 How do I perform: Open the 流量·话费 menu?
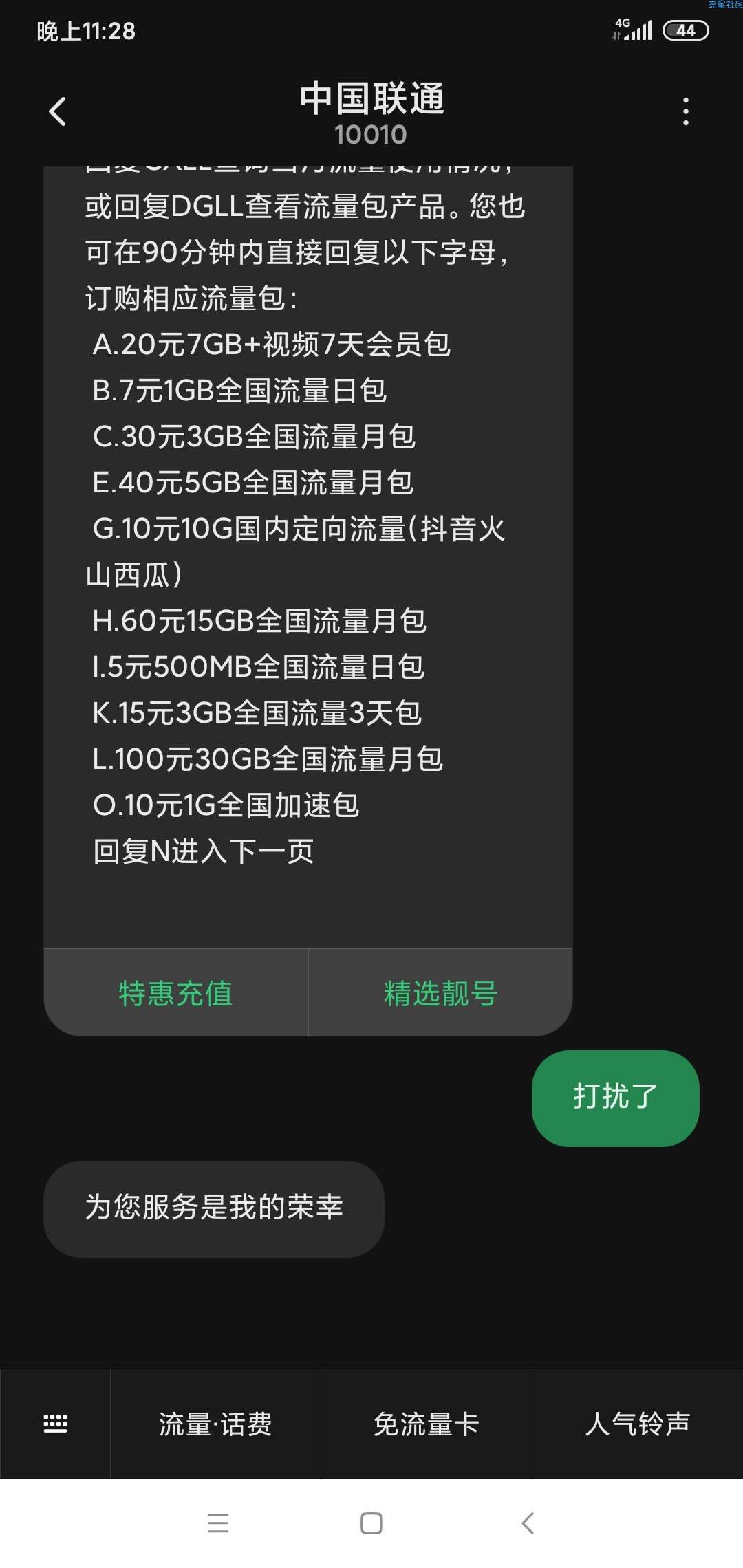point(215,1424)
